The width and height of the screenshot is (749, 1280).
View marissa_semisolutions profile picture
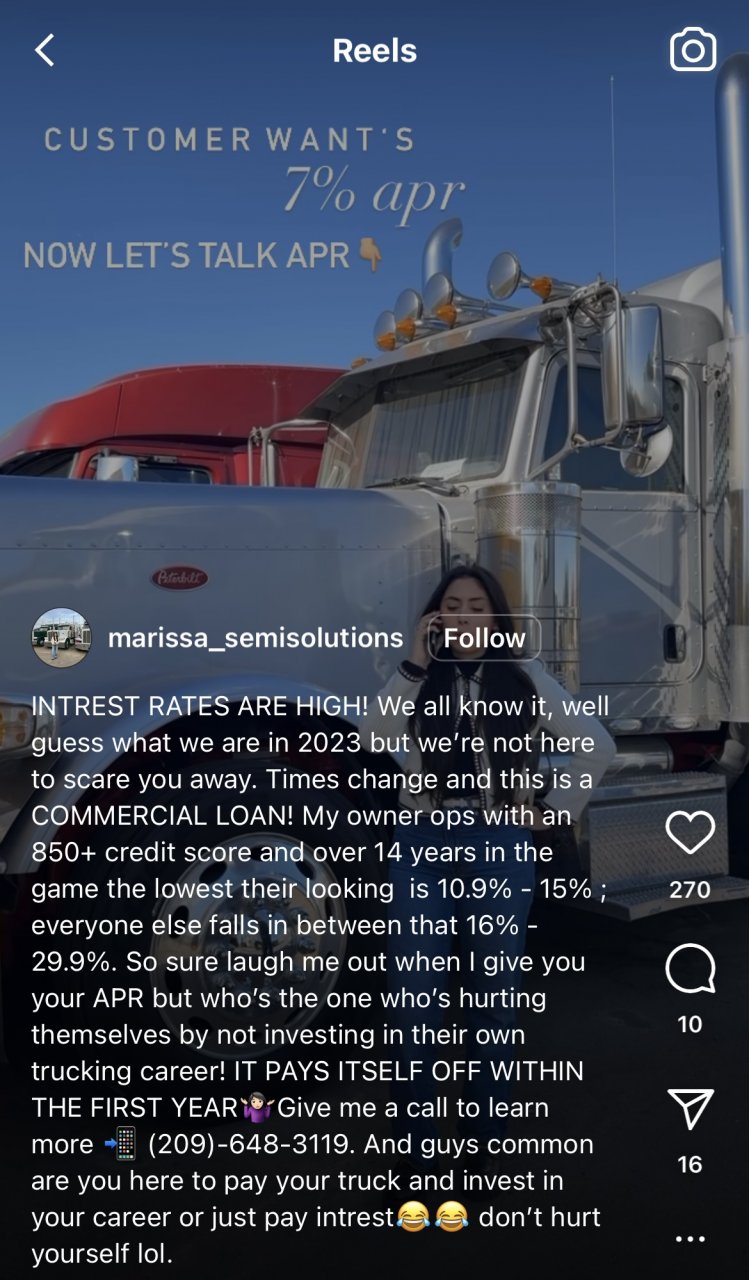tap(61, 638)
